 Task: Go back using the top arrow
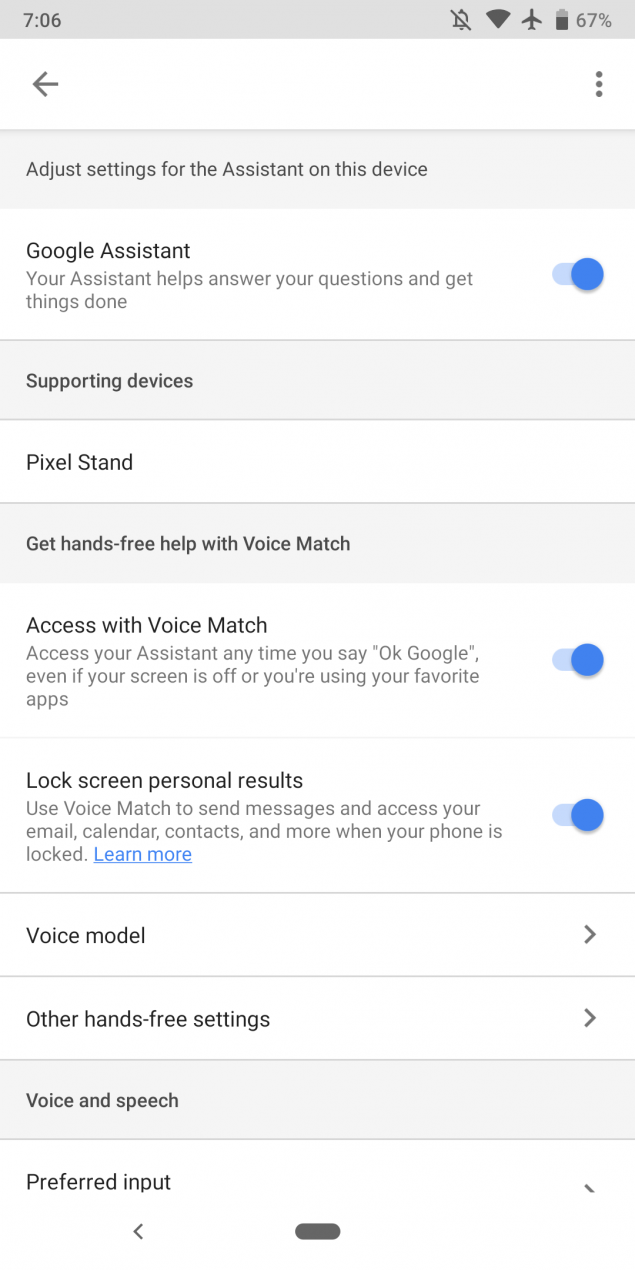click(x=45, y=84)
